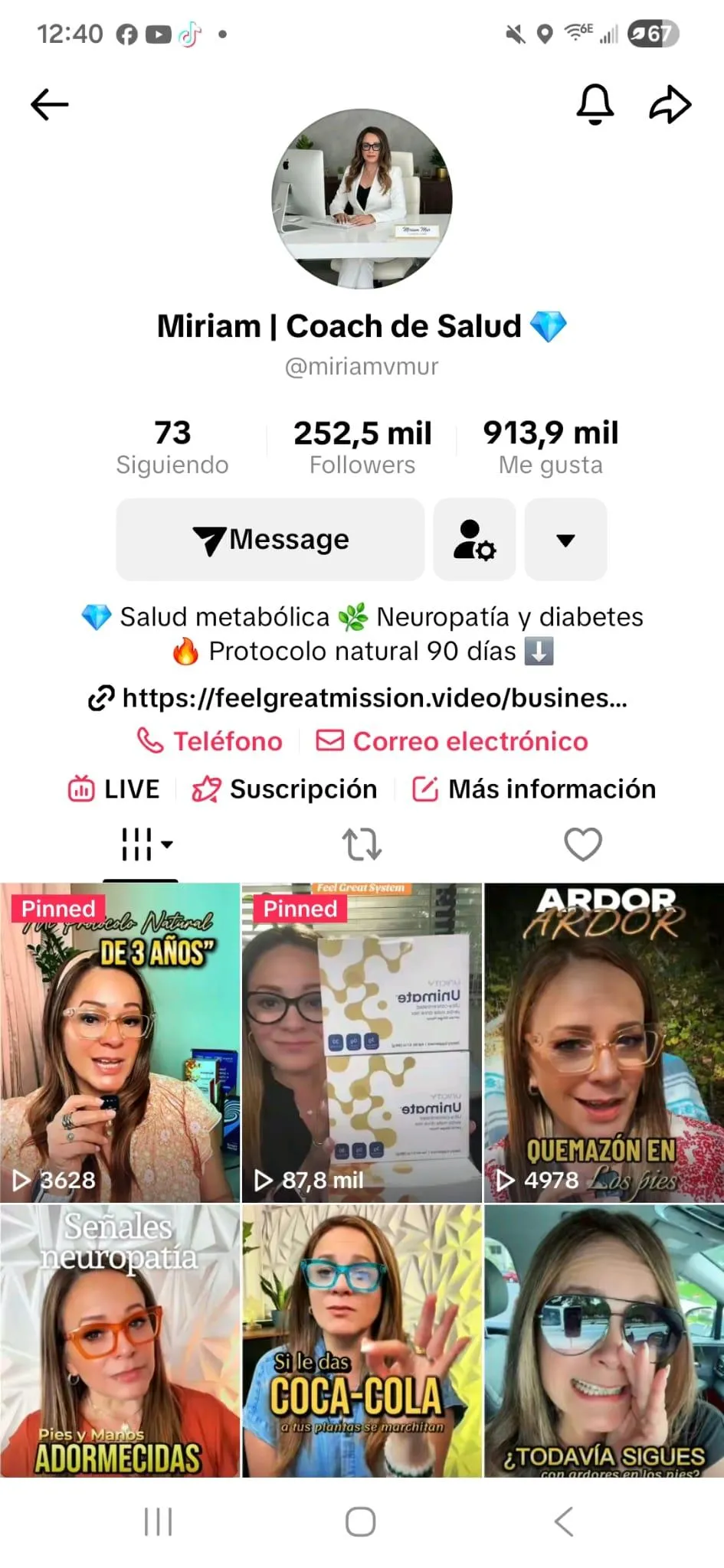This screenshot has height=1568, width=724.
Task: Play the pinned video with 87,8 mil views
Action: [362, 1041]
